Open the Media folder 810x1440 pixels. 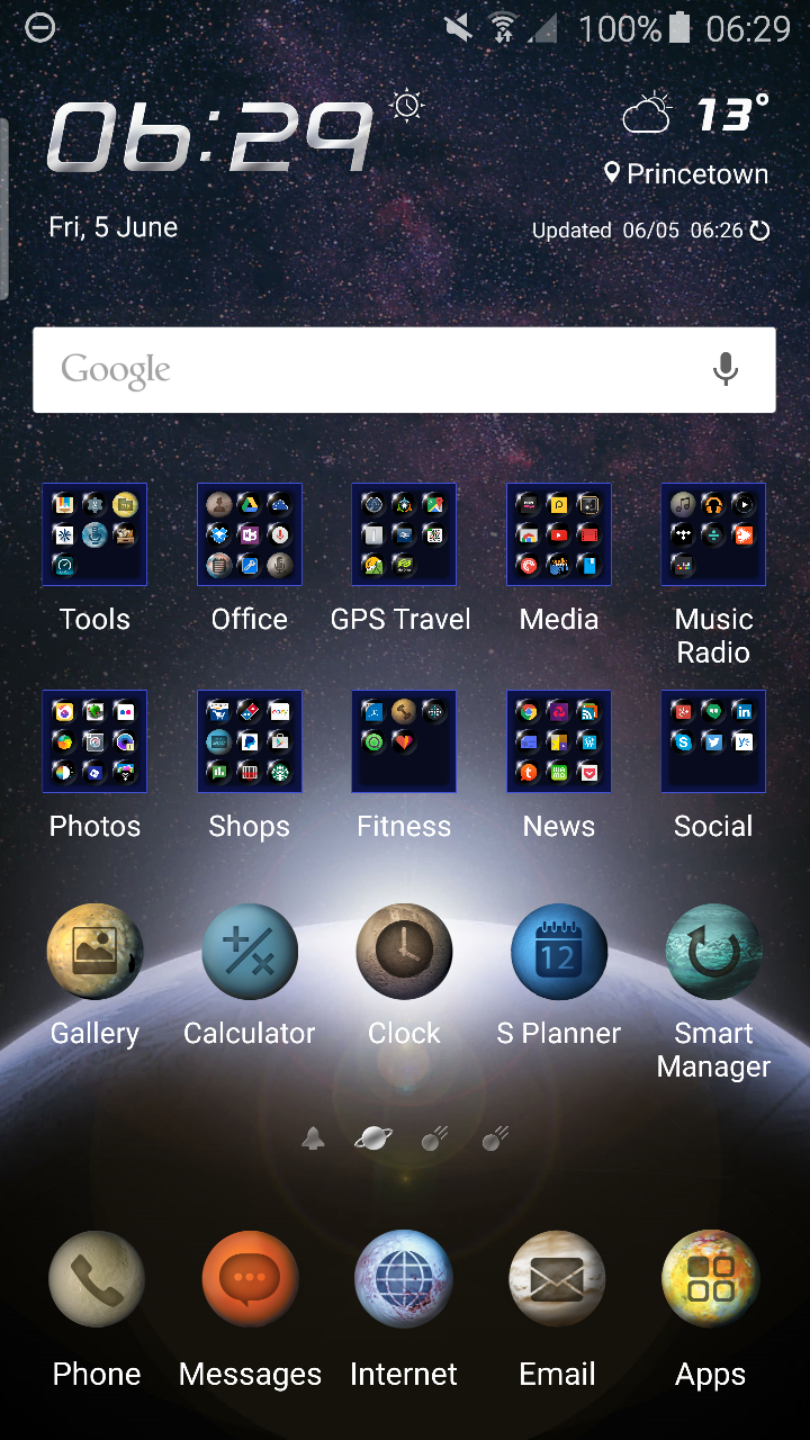[x=559, y=535]
